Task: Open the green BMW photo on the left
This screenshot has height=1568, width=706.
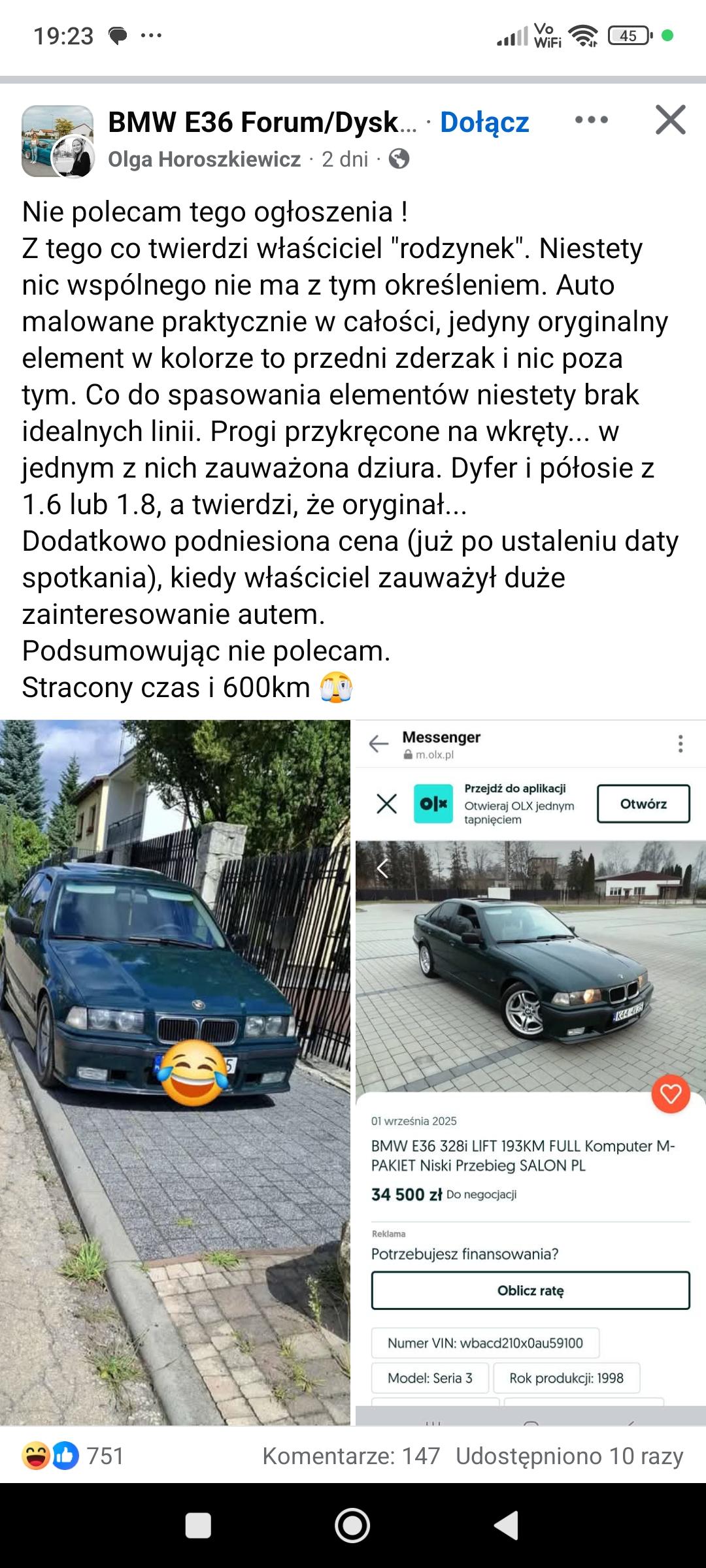Action: point(175,1071)
